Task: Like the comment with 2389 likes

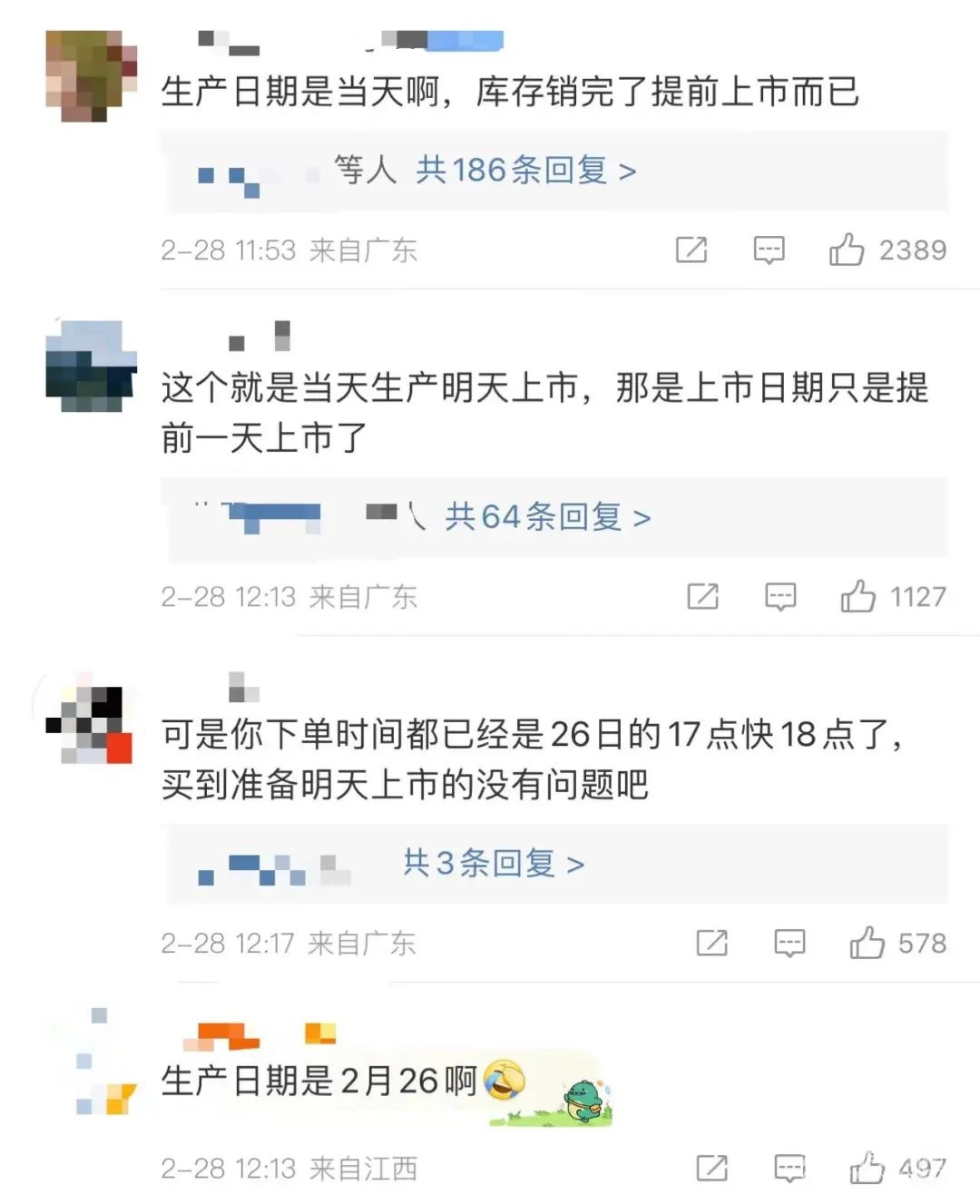Action: (x=847, y=250)
